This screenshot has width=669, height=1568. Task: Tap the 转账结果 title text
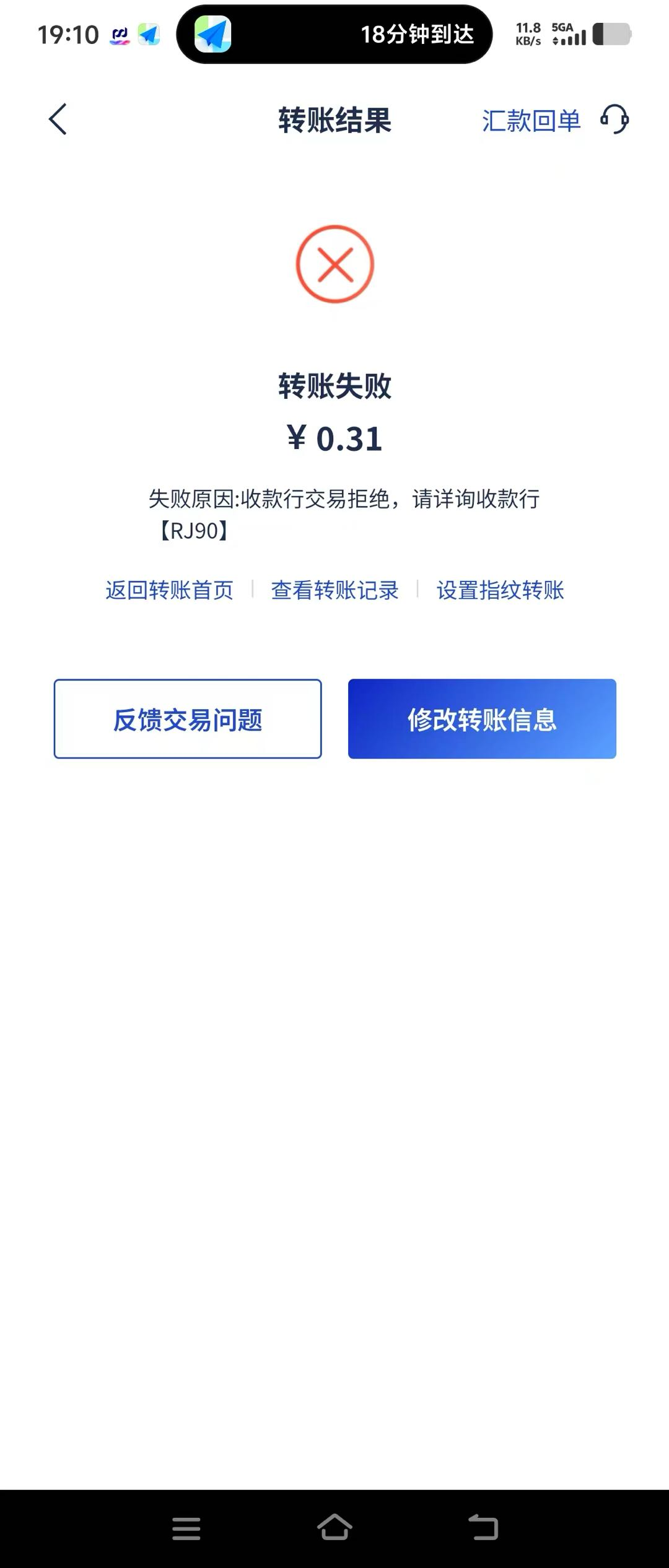(x=334, y=120)
